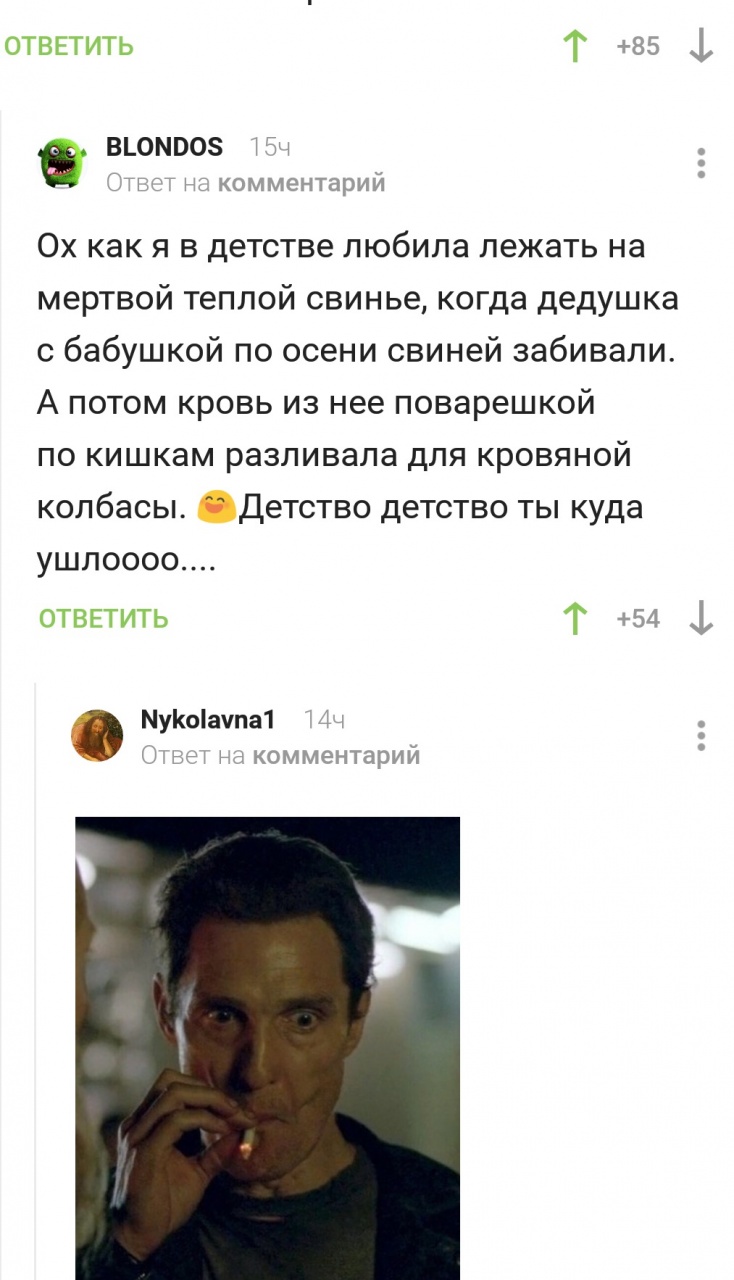Open Nykolavna1 user profile

tap(207, 719)
